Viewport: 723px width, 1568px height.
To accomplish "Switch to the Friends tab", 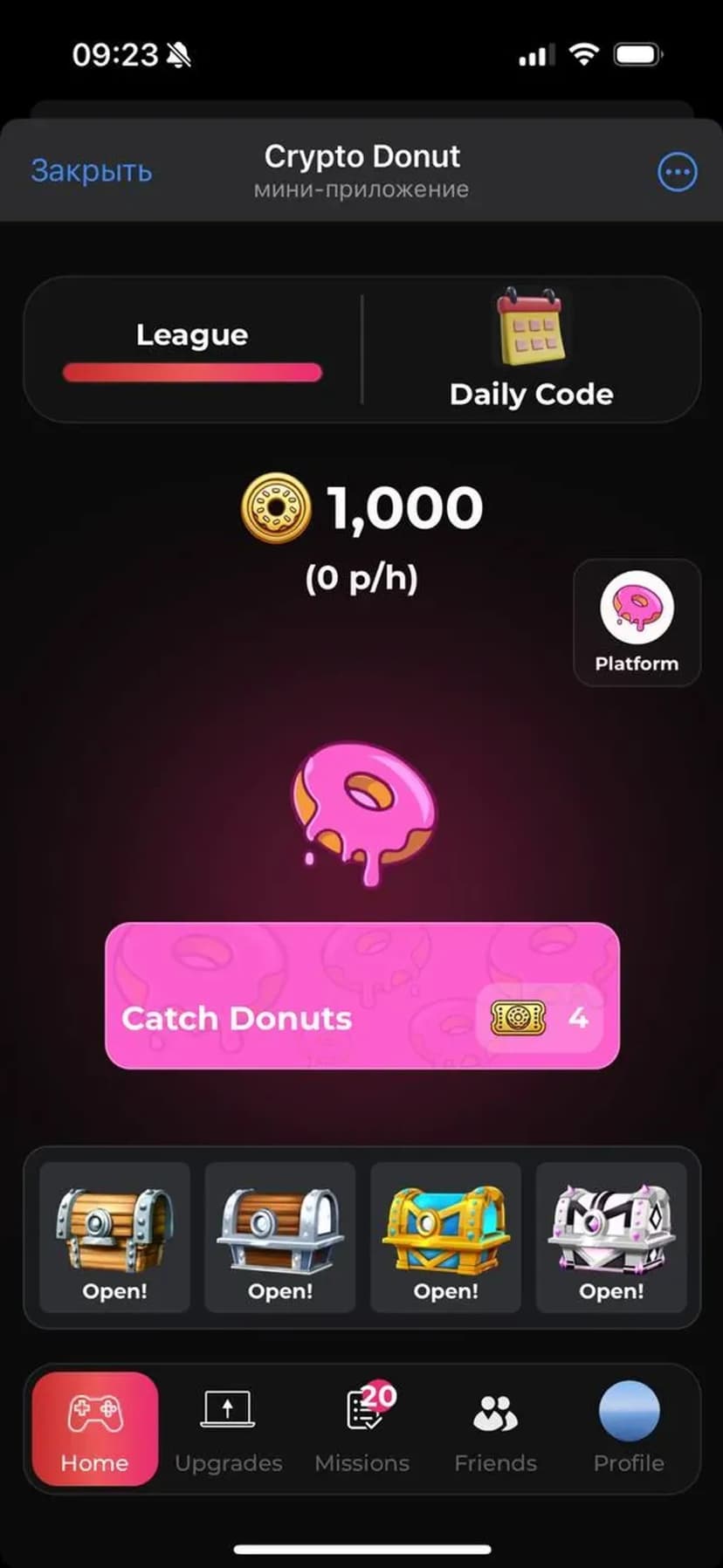I will pyautogui.click(x=495, y=1428).
